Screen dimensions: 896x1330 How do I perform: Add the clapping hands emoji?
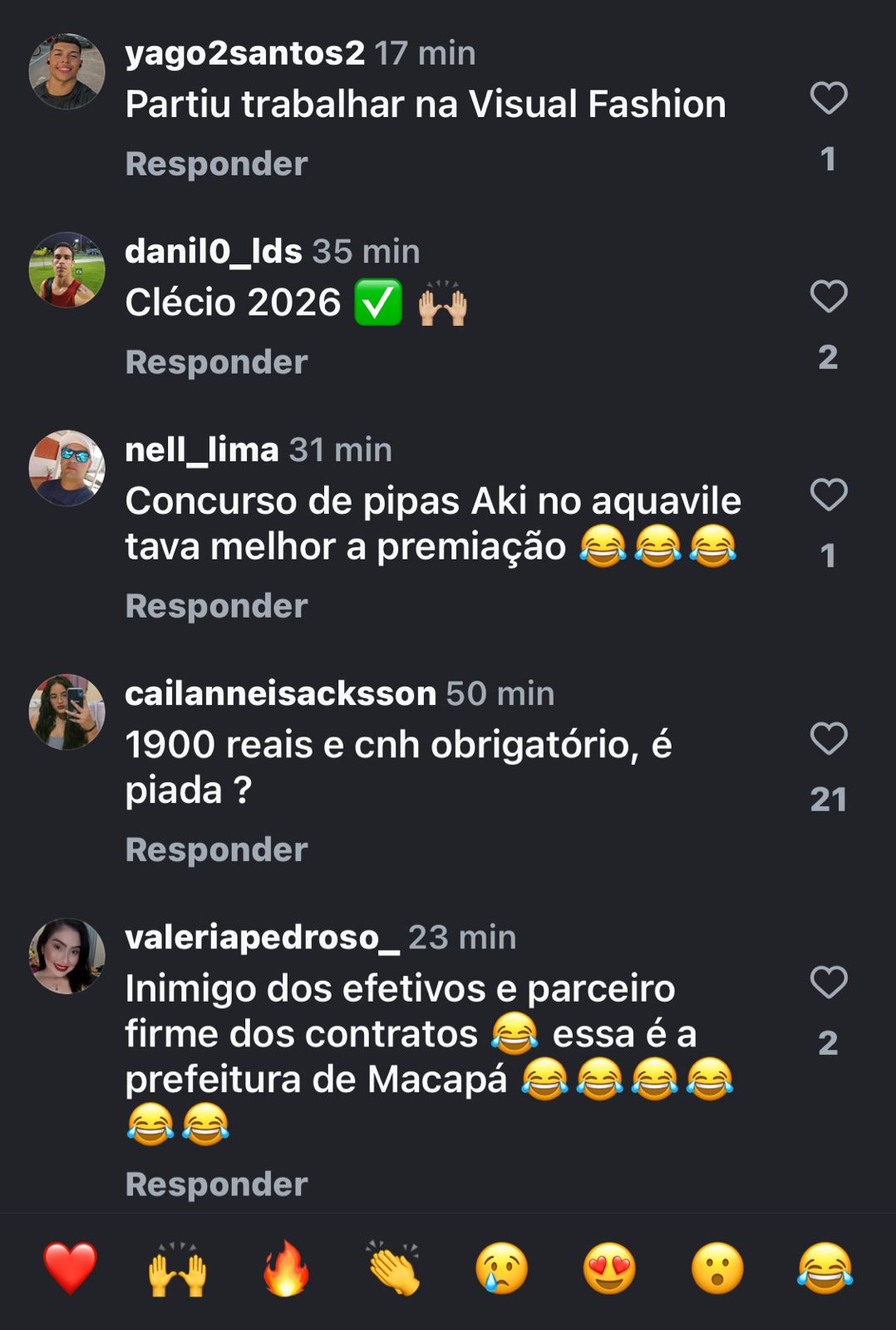pos(394,1268)
